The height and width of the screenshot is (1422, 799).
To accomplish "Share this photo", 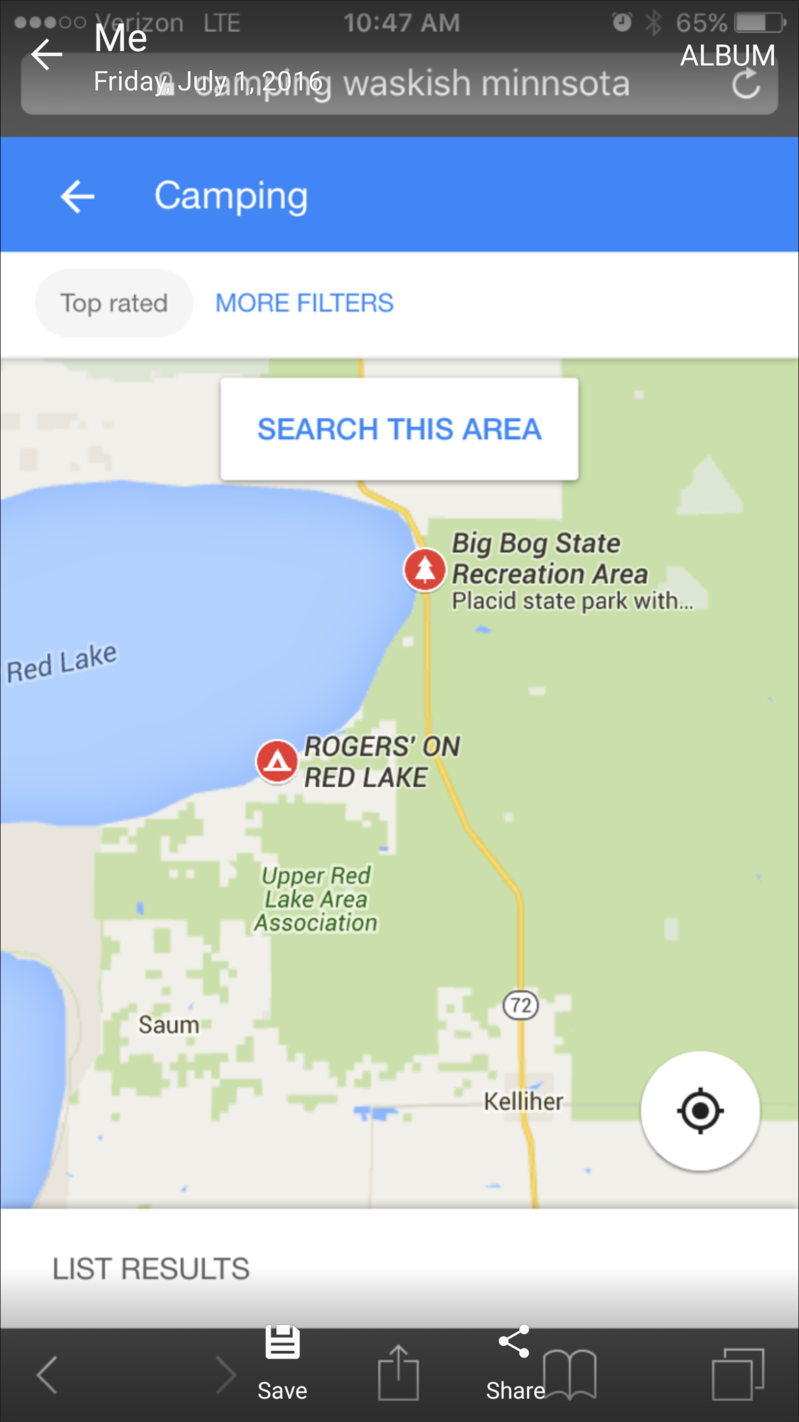I will (x=515, y=1361).
